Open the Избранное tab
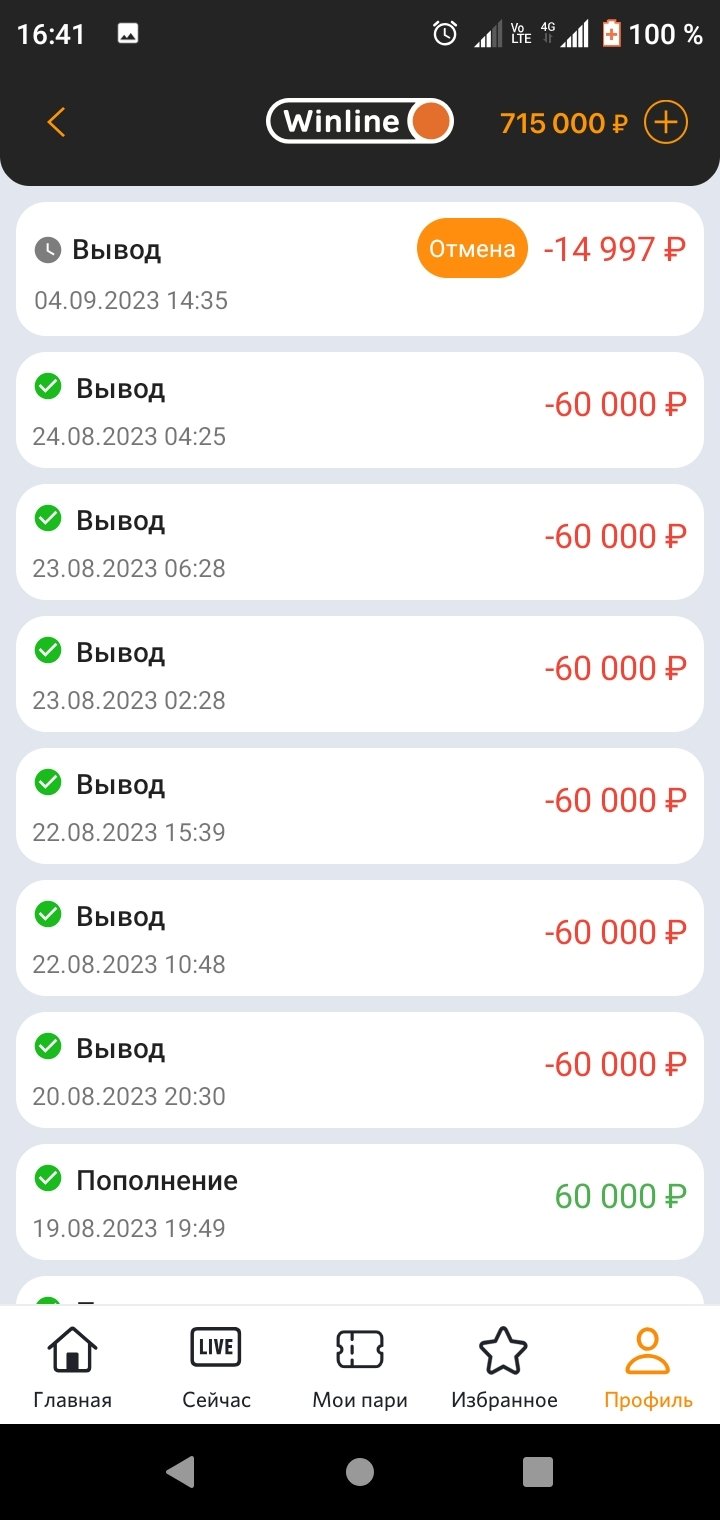Viewport: 720px width, 1520px height. click(x=504, y=1365)
